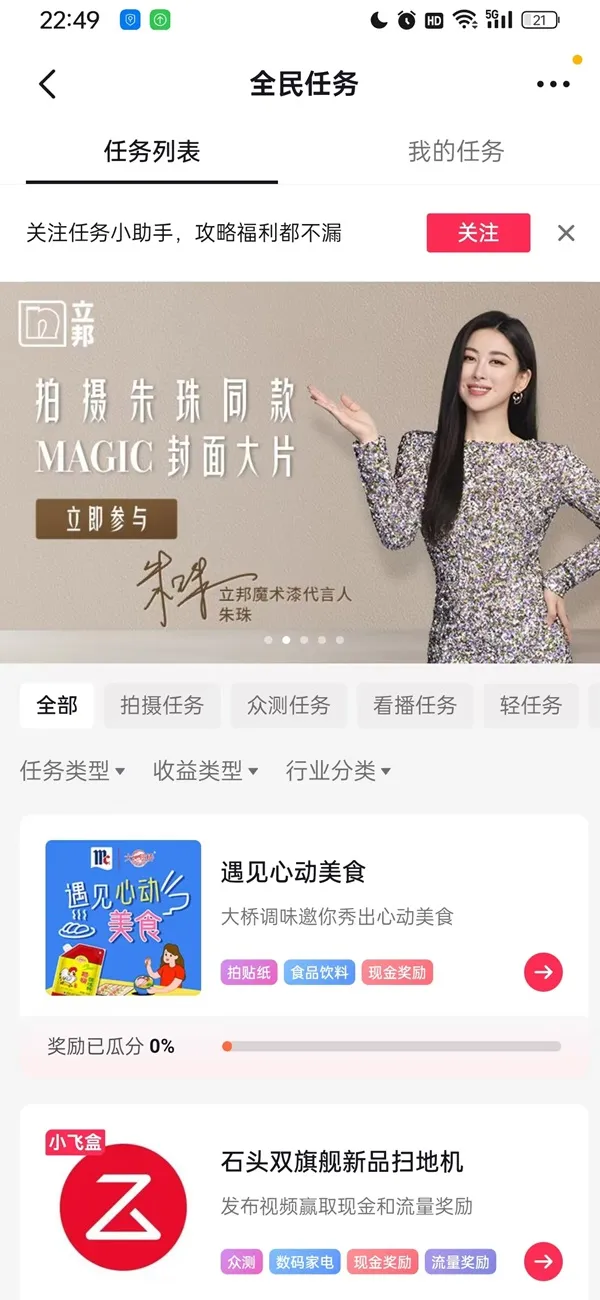
Task: Dismiss the 关注任务小助手 banner
Action: 566,233
